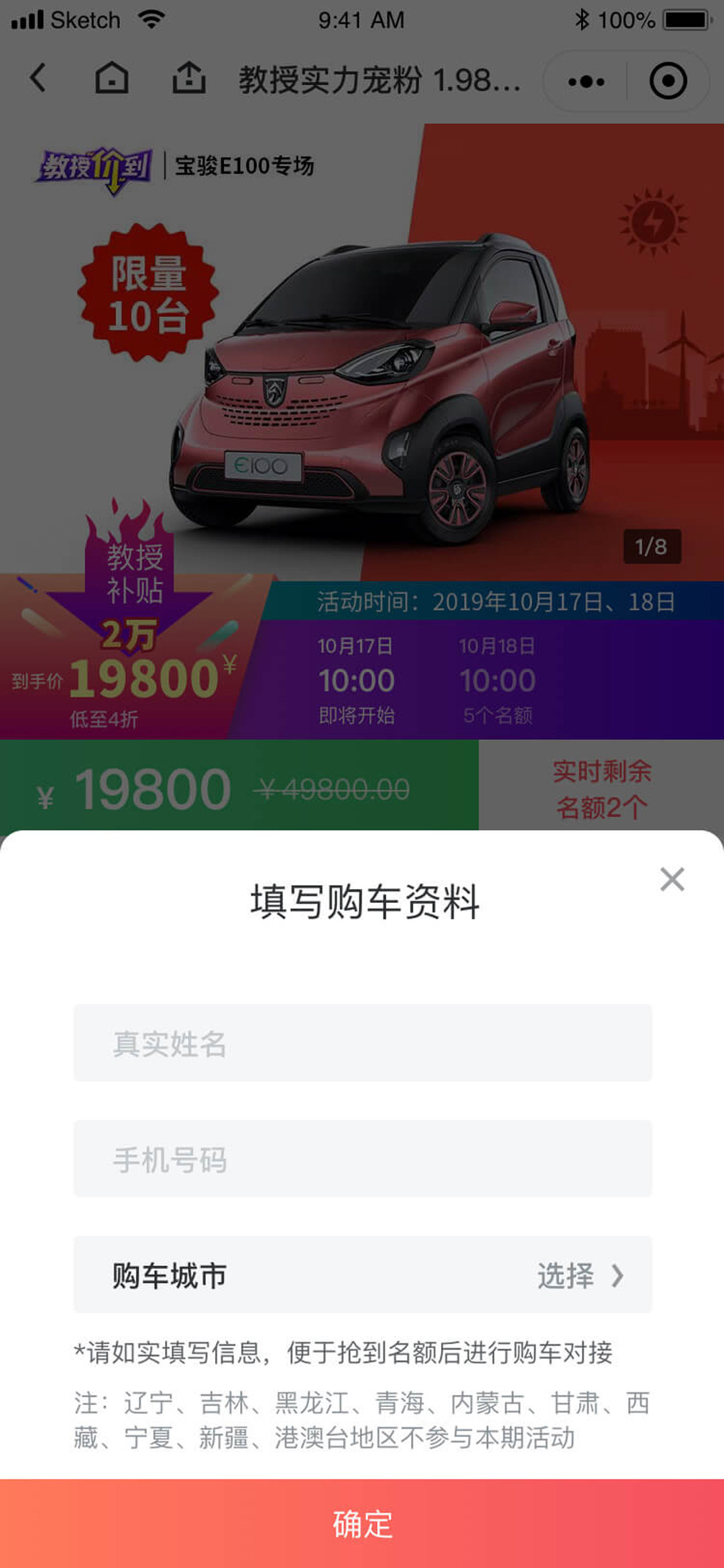Image resolution: width=724 pixels, height=1568 pixels.
Task: Open the three-dot more menu
Action: pyautogui.click(x=586, y=82)
